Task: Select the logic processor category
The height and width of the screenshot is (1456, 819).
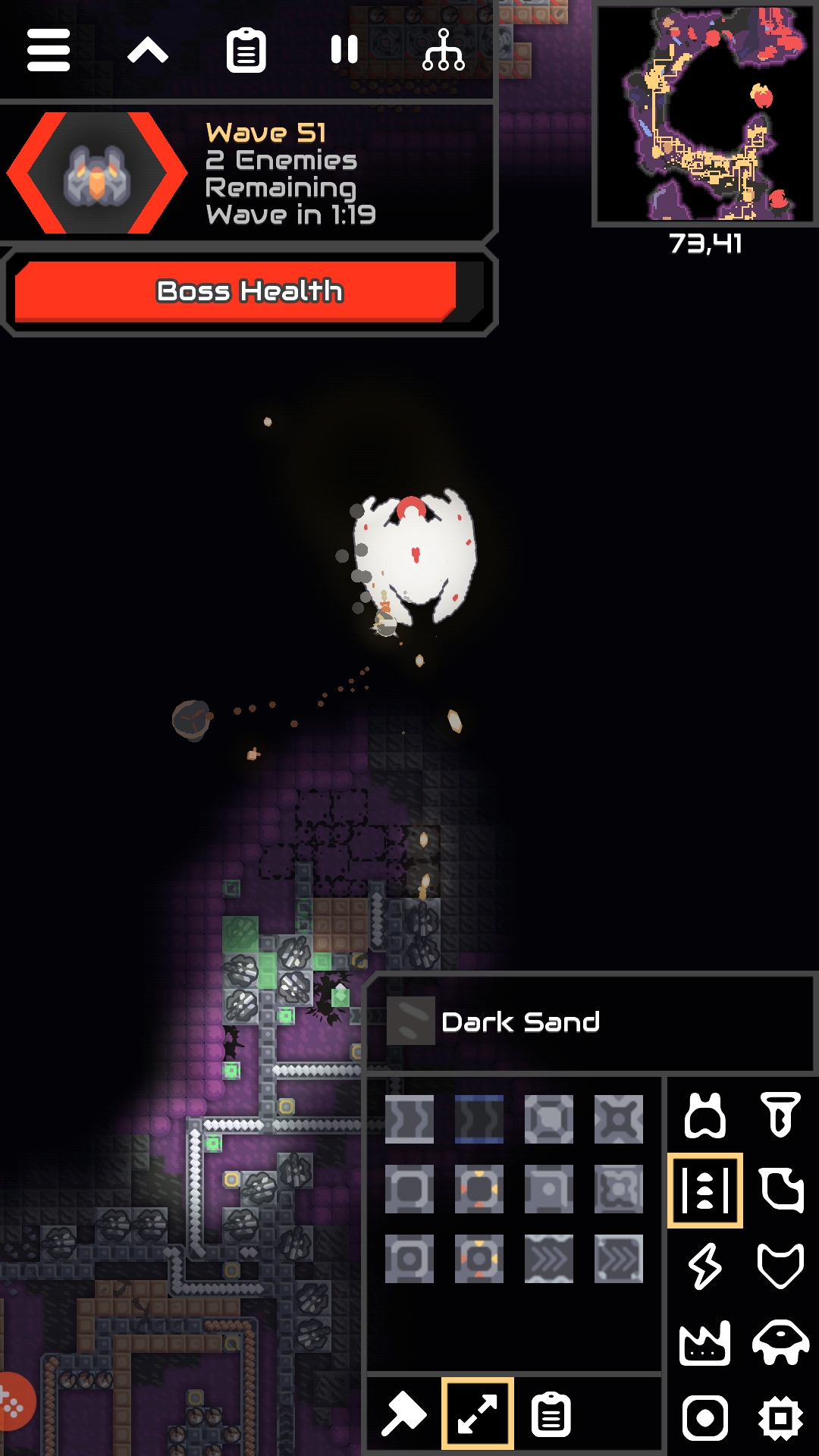Action: click(x=780, y=1418)
